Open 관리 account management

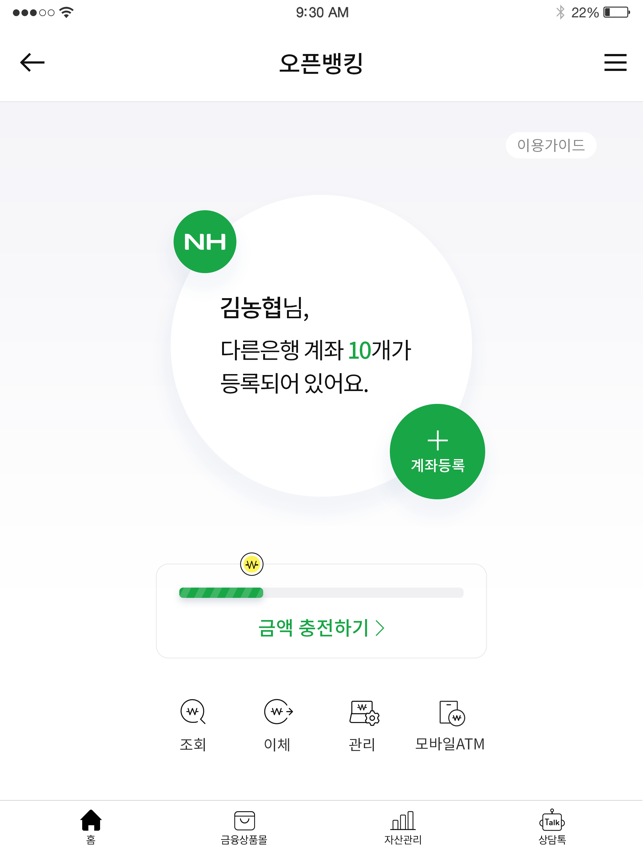point(362,725)
